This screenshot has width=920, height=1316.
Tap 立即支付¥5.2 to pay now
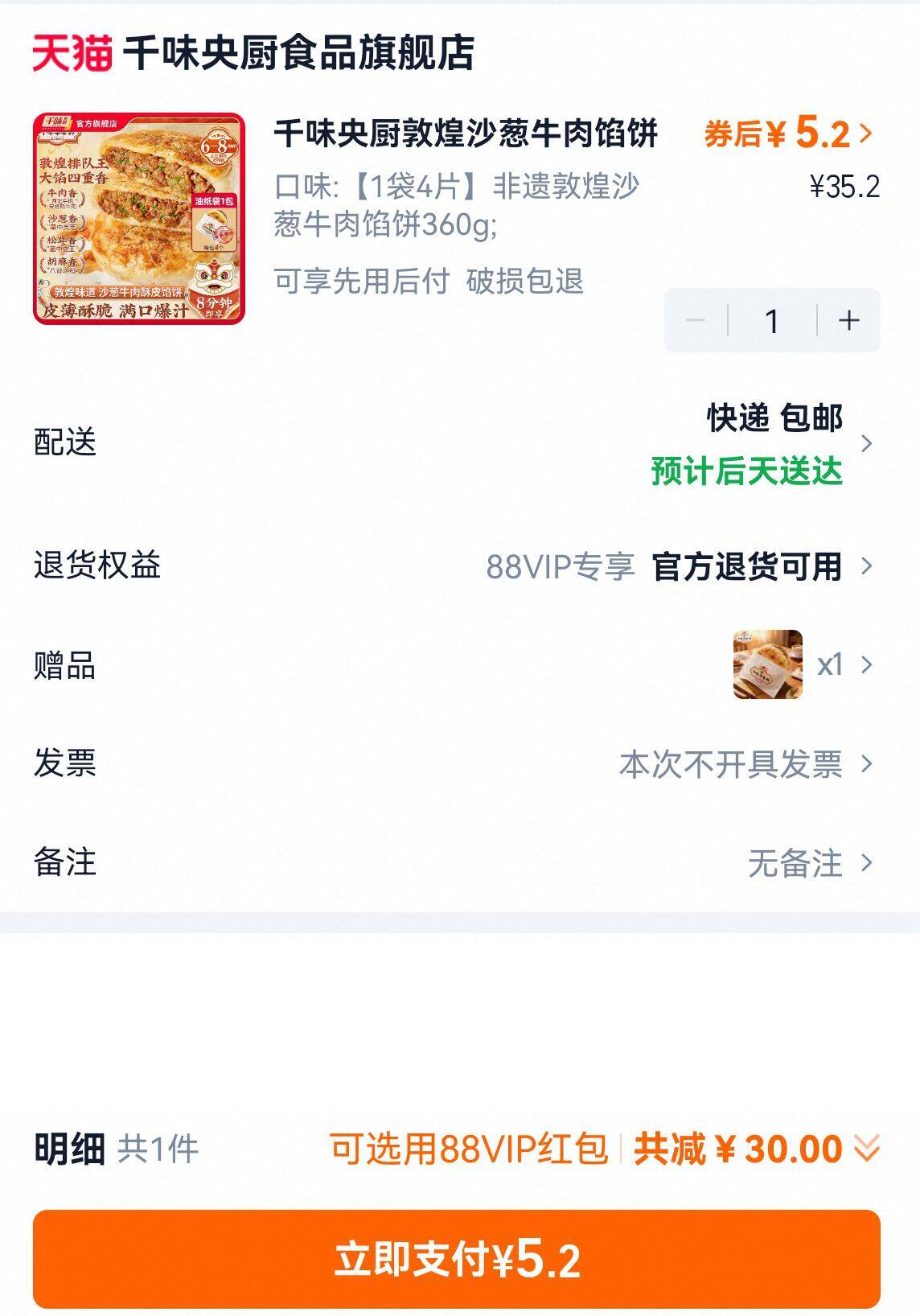point(457,1260)
